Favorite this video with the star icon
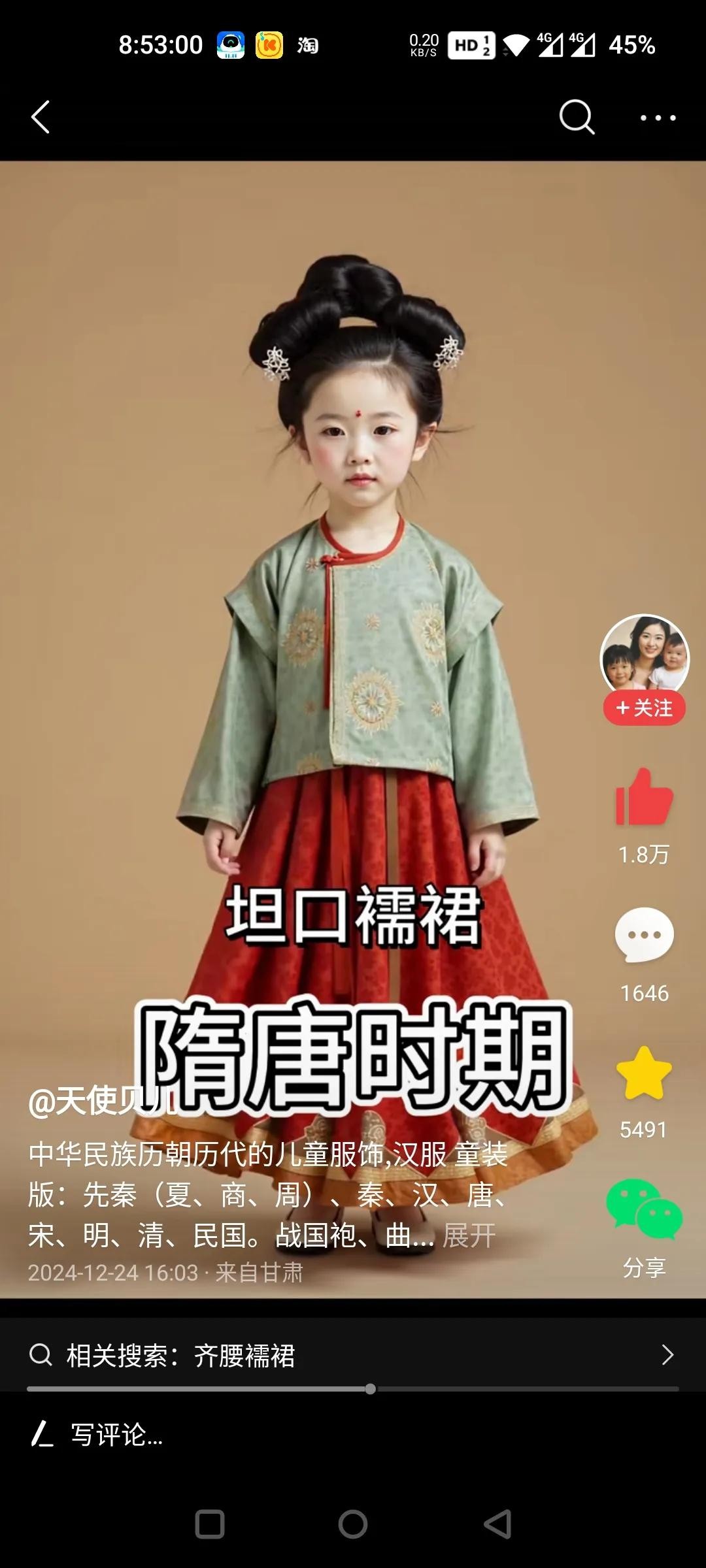The image size is (706, 1568). click(644, 1073)
